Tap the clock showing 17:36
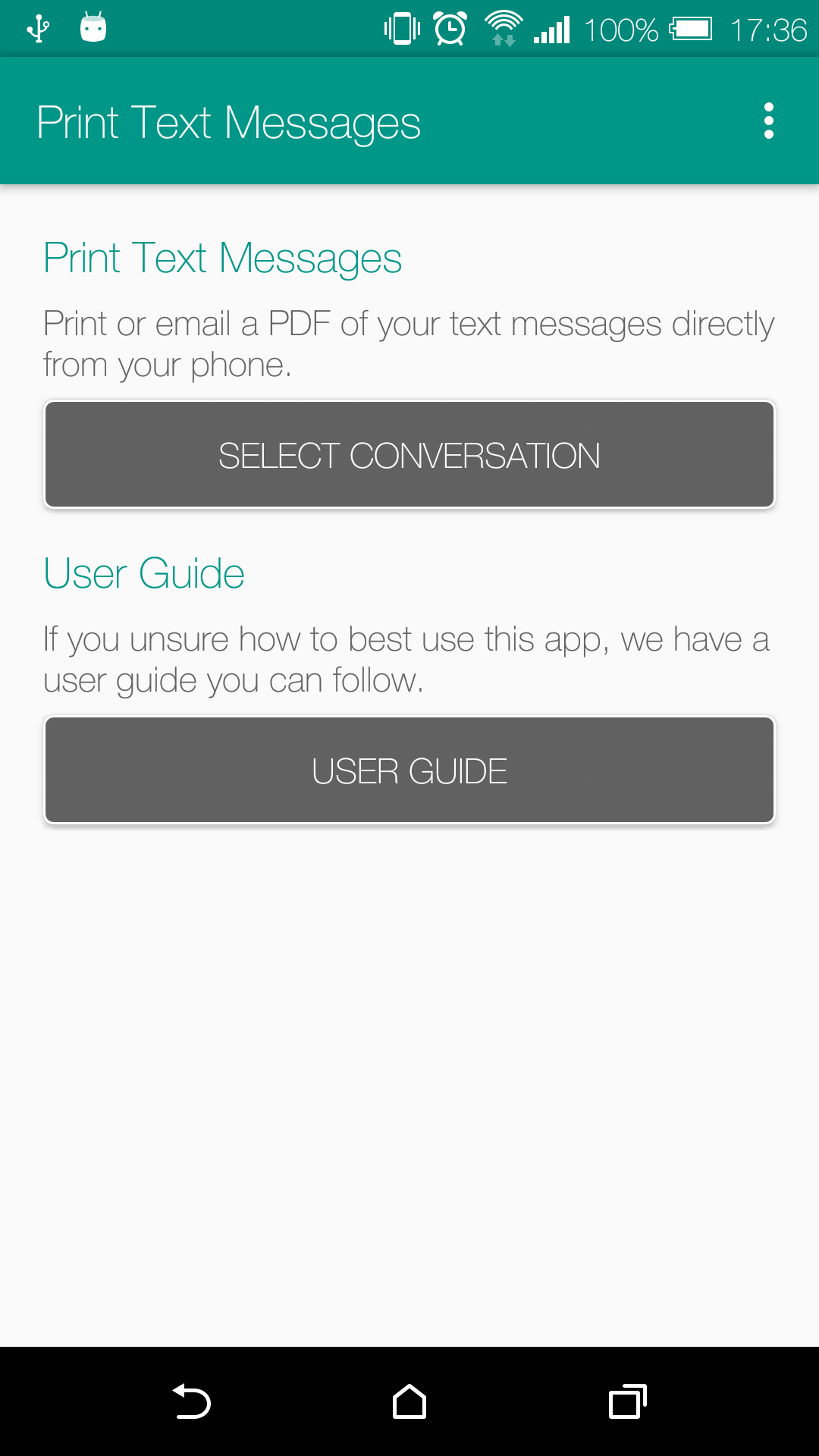This screenshot has height=1456, width=819. click(769, 29)
